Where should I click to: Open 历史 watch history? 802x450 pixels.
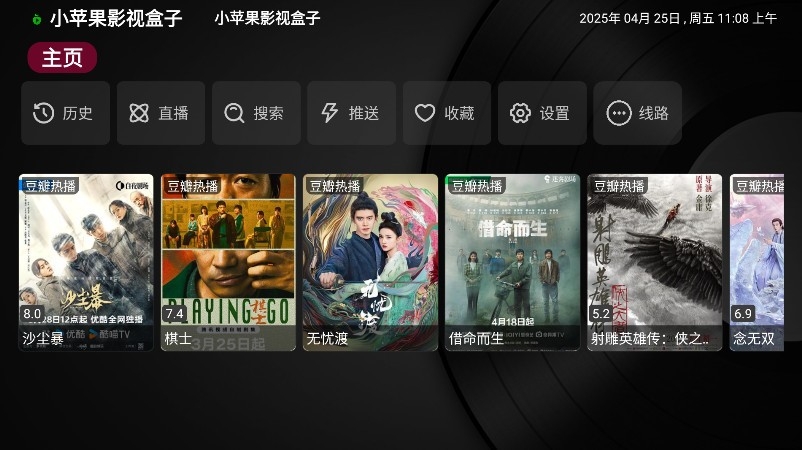[63, 113]
